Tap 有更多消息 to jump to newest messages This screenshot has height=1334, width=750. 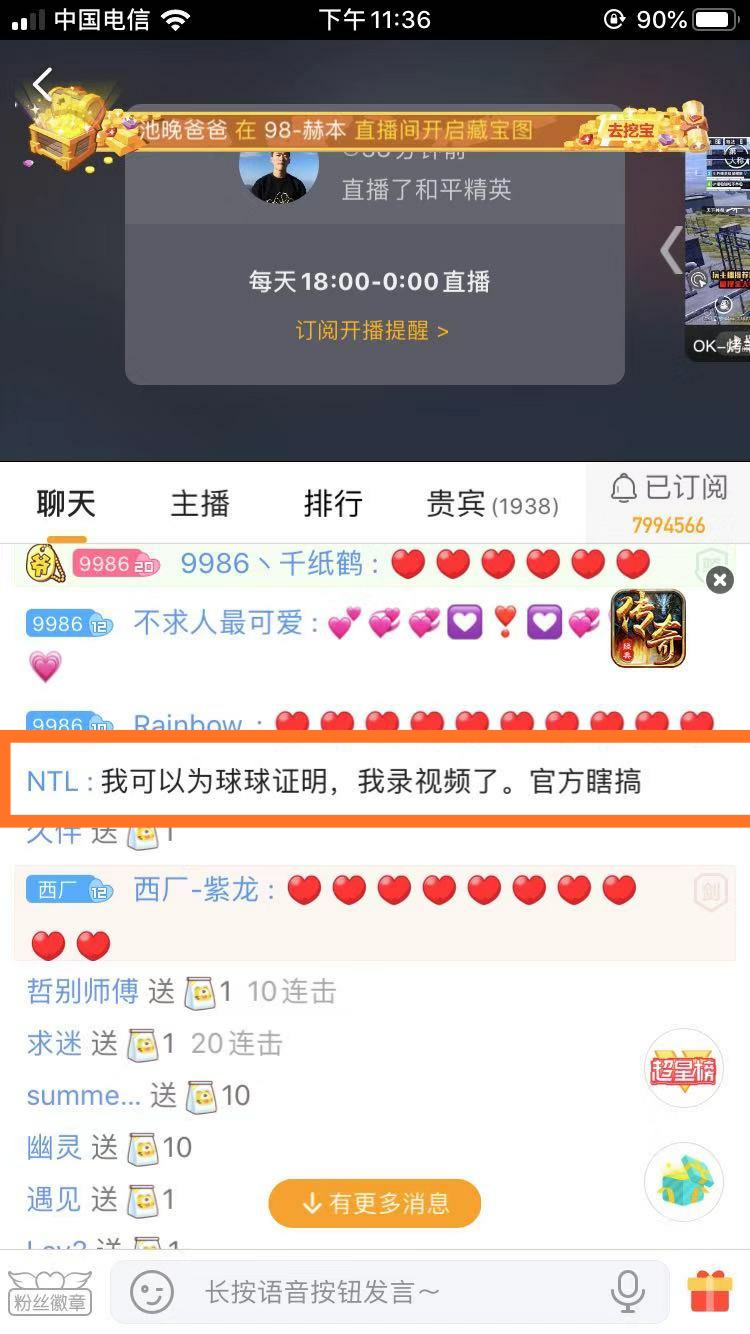coord(374,1204)
